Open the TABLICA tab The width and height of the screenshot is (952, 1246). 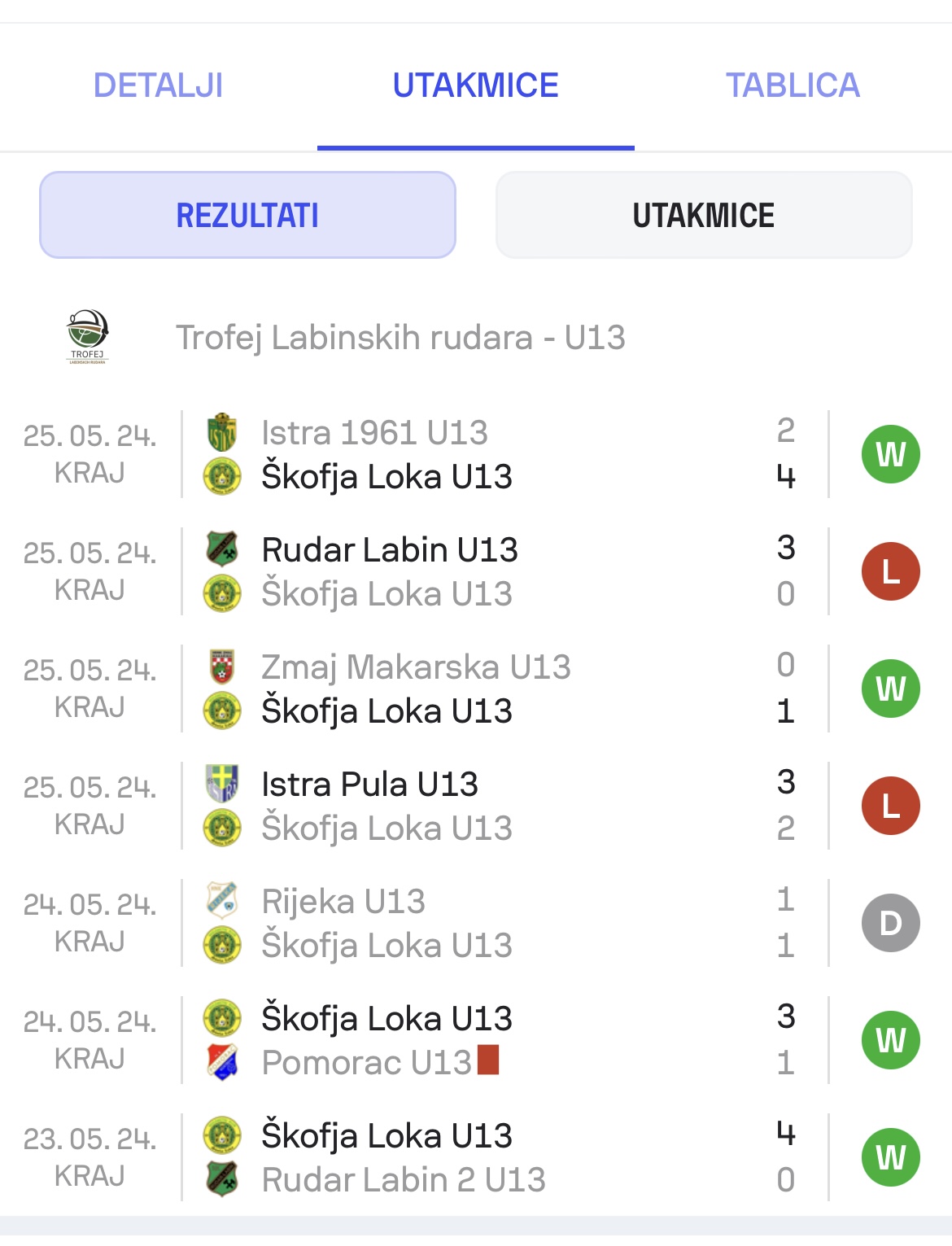click(x=793, y=85)
